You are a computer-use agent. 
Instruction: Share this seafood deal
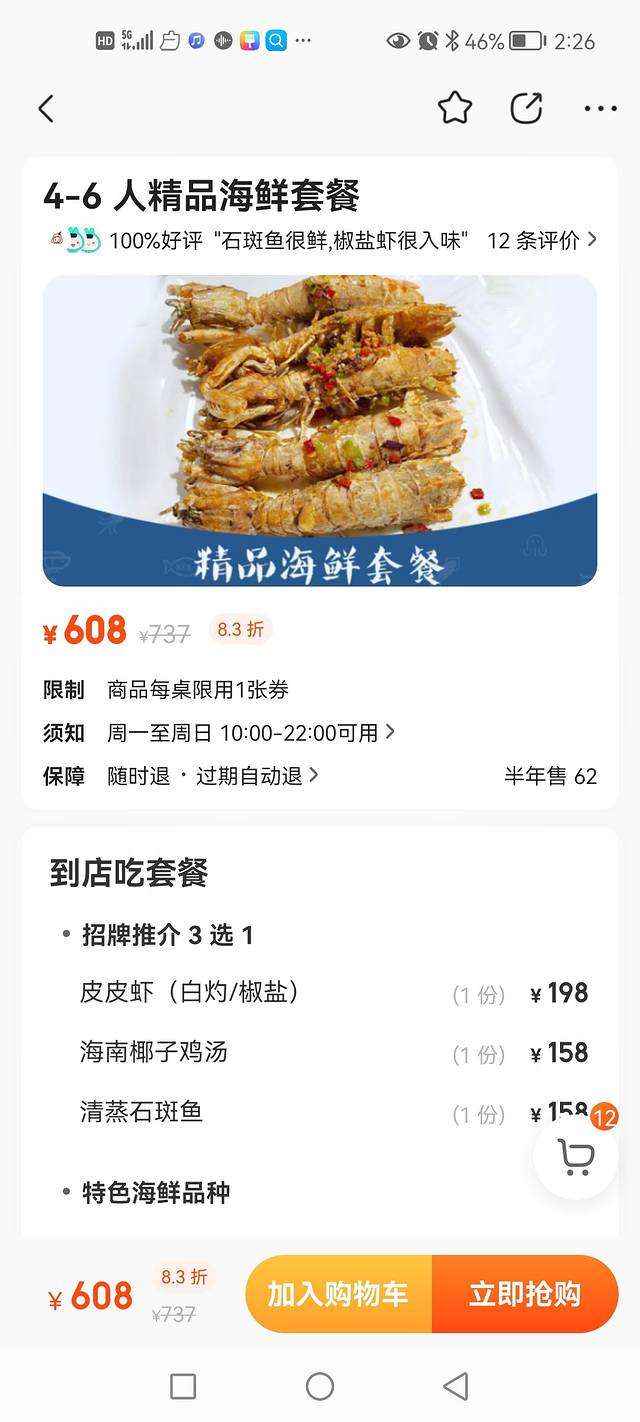pyautogui.click(x=526, y=108)
